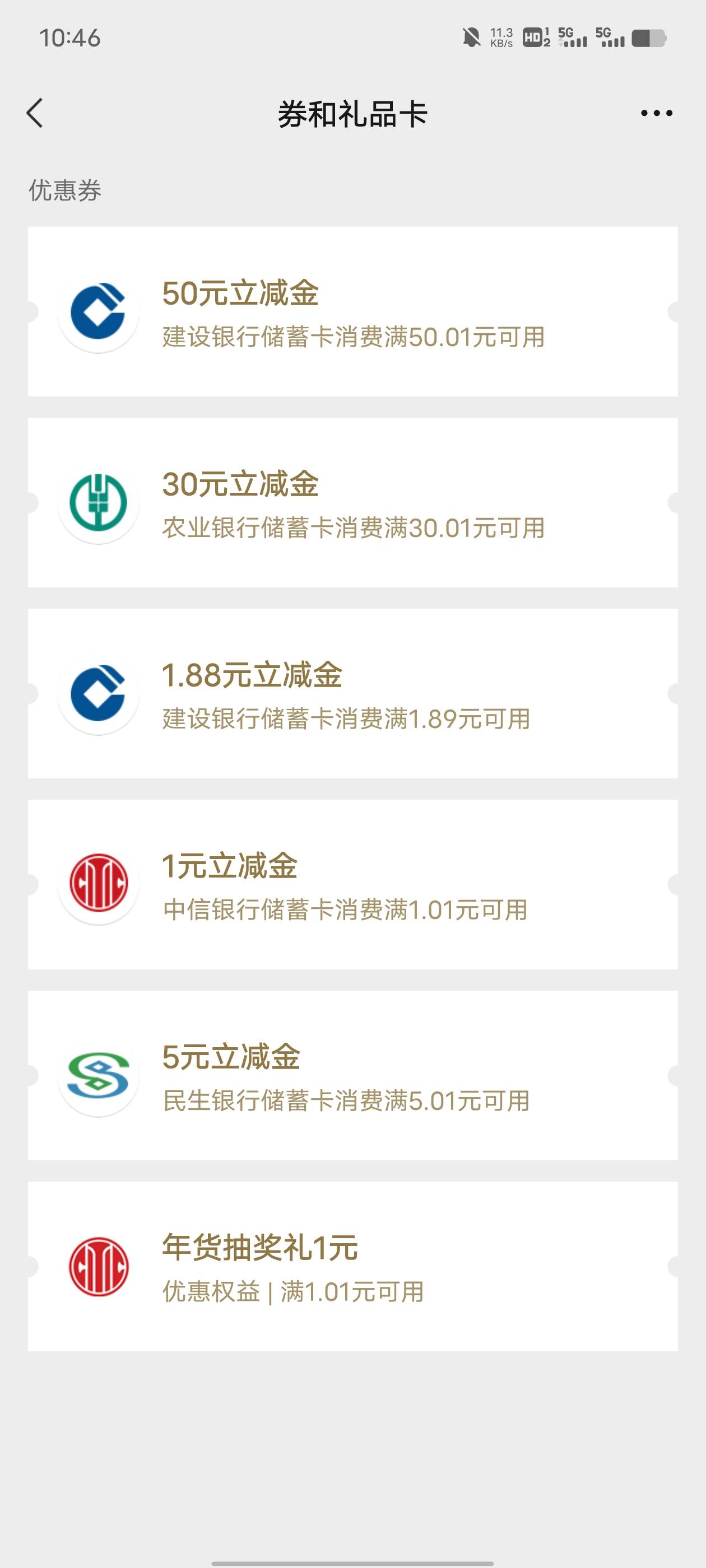The width and height of the screenshot is (706, 1568).
Task: Open the three-dot overflow menu
Action: (x=657, y=113)
